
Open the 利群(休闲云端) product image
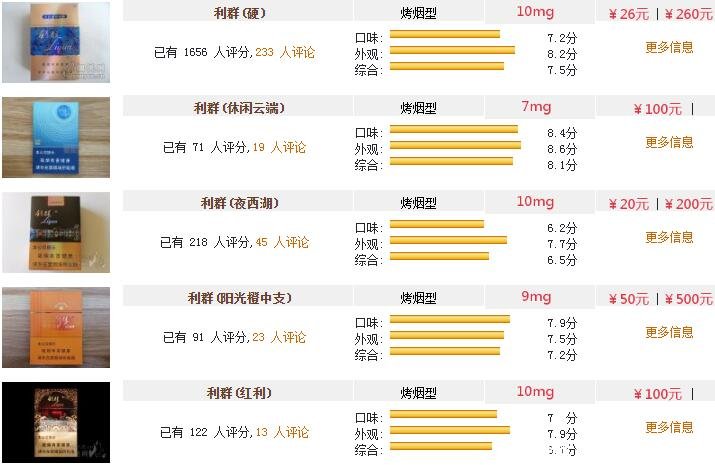56,137
